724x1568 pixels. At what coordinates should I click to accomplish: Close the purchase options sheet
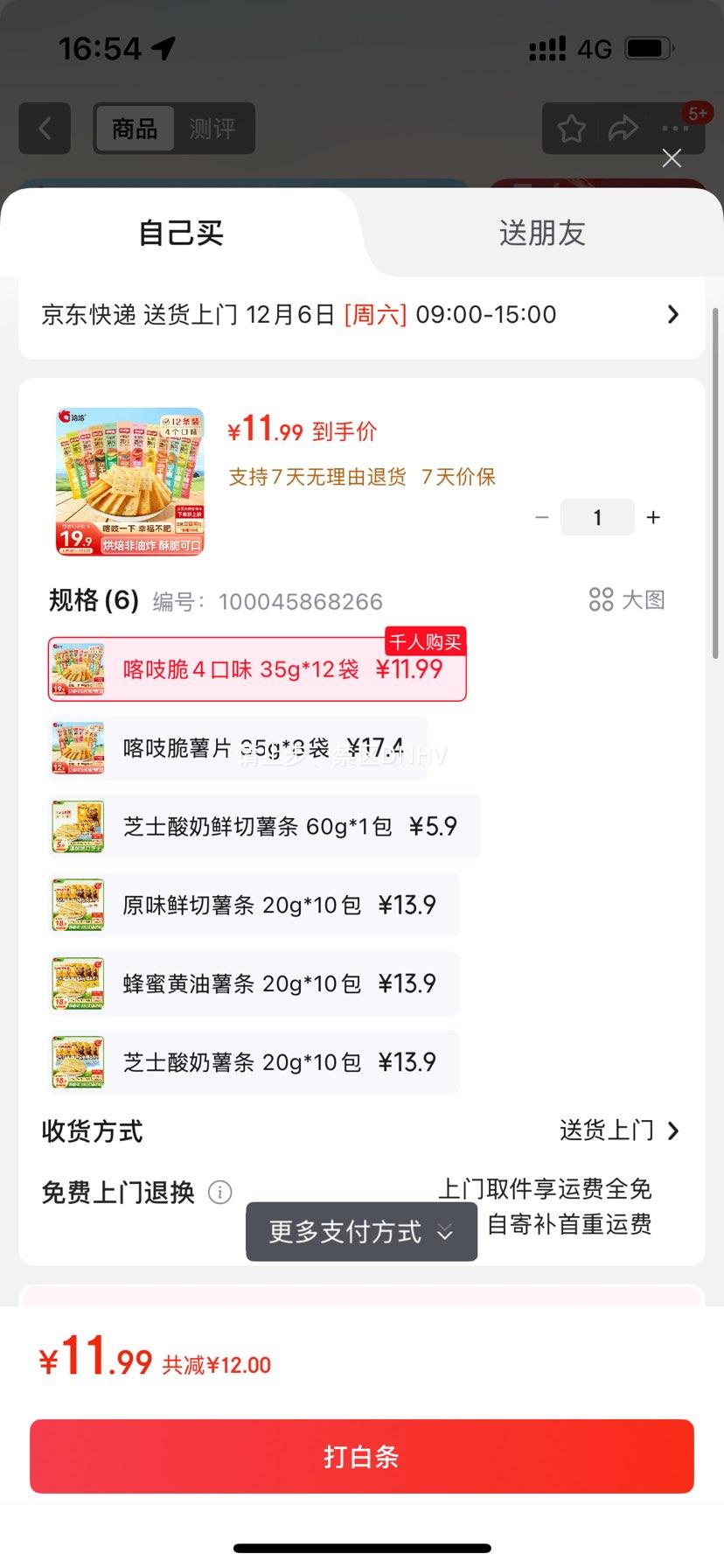pos(672,158)
